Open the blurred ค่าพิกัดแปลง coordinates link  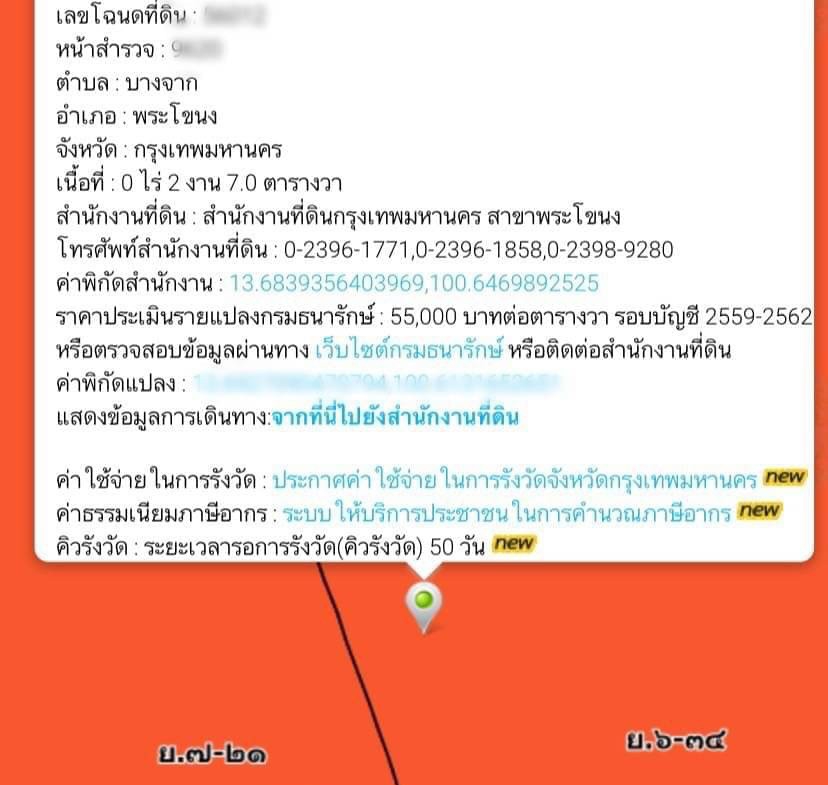pyautogui.click(x=374, y=382)
